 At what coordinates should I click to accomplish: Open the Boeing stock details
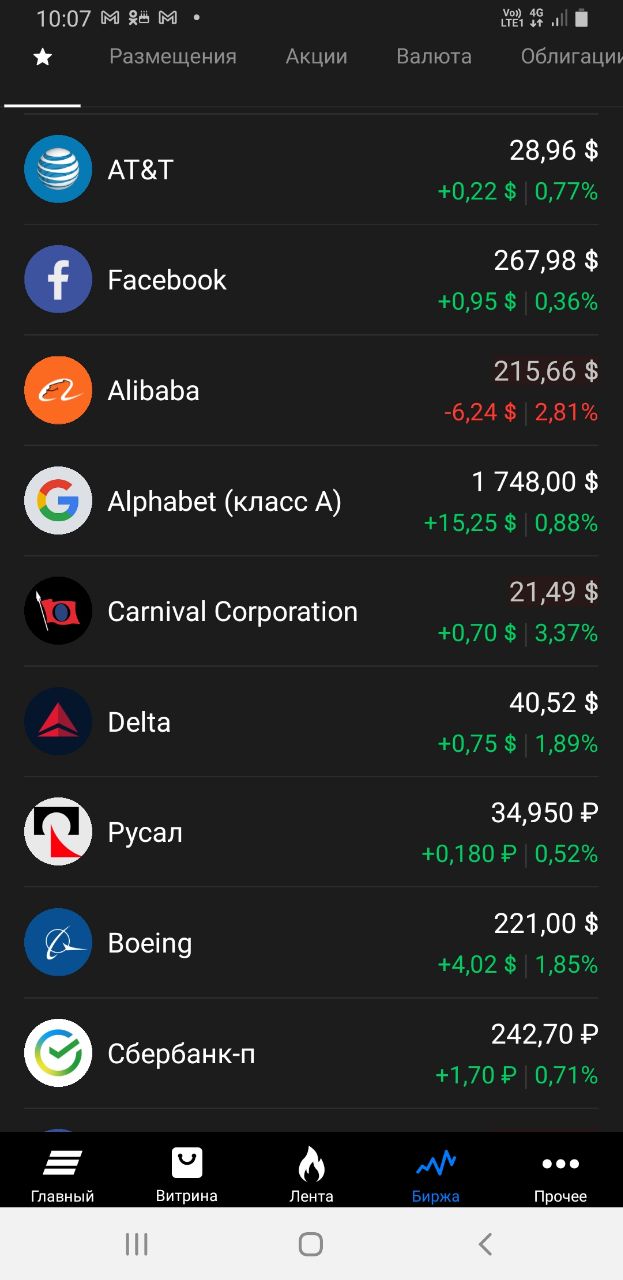311,943
